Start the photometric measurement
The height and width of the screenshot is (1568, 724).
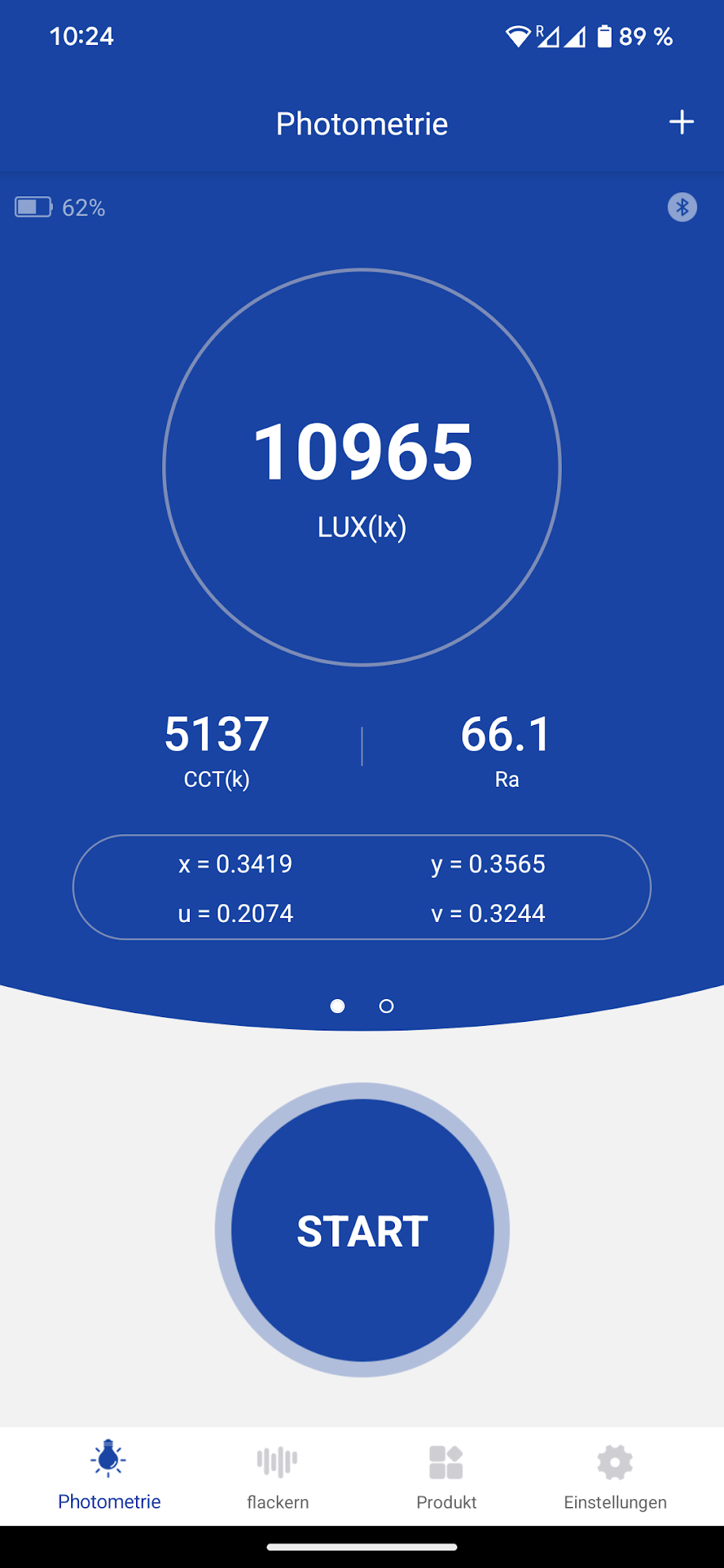click(x=362, y=1230)
